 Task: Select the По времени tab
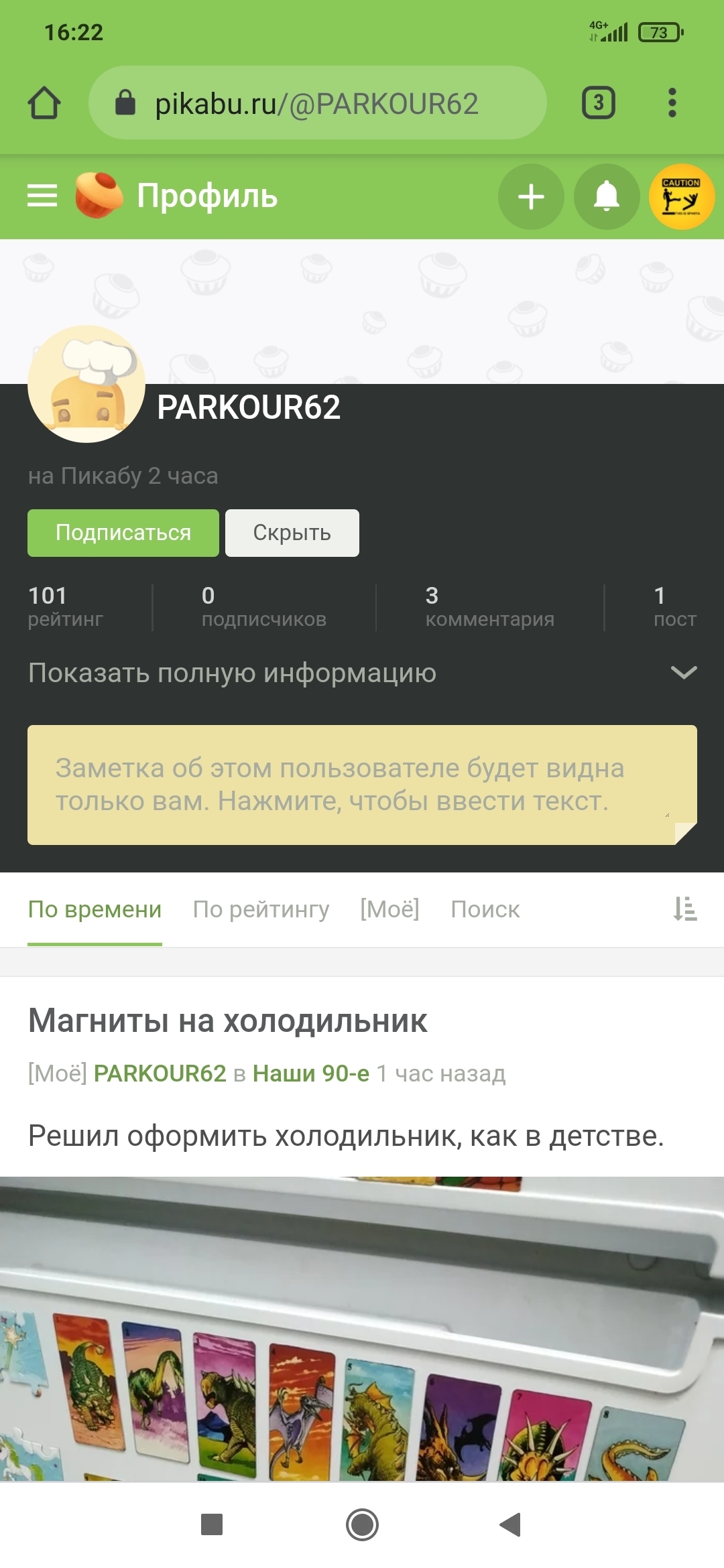(x=95, y=909)
